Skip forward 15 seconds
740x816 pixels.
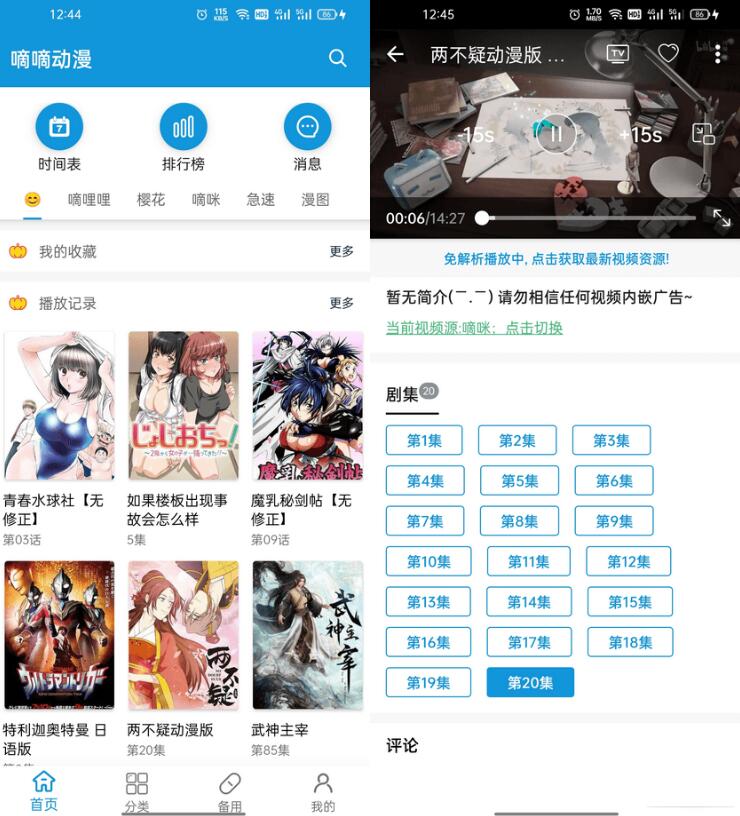(640, 135)
